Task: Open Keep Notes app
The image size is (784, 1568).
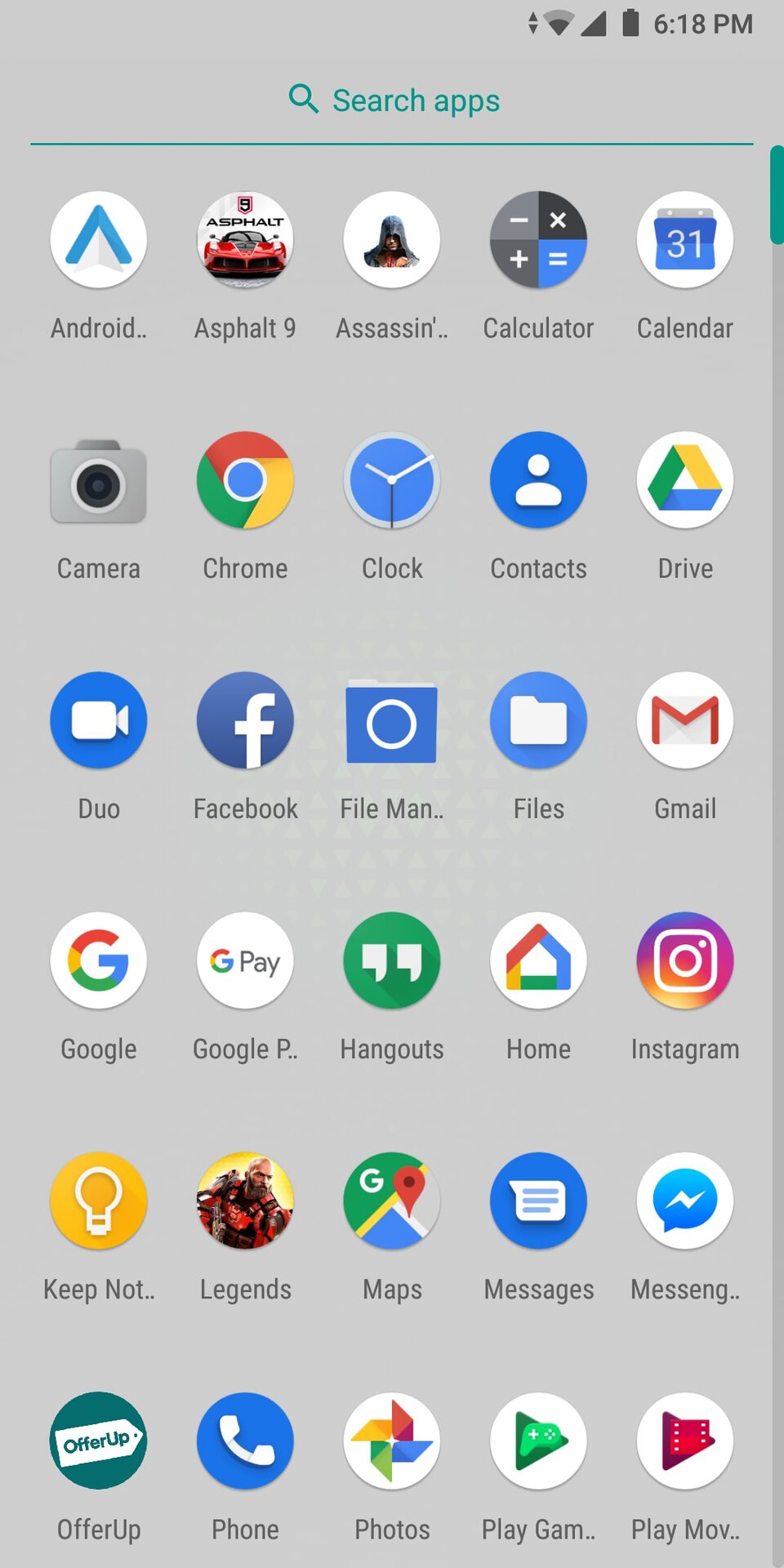Action: 99,1200
